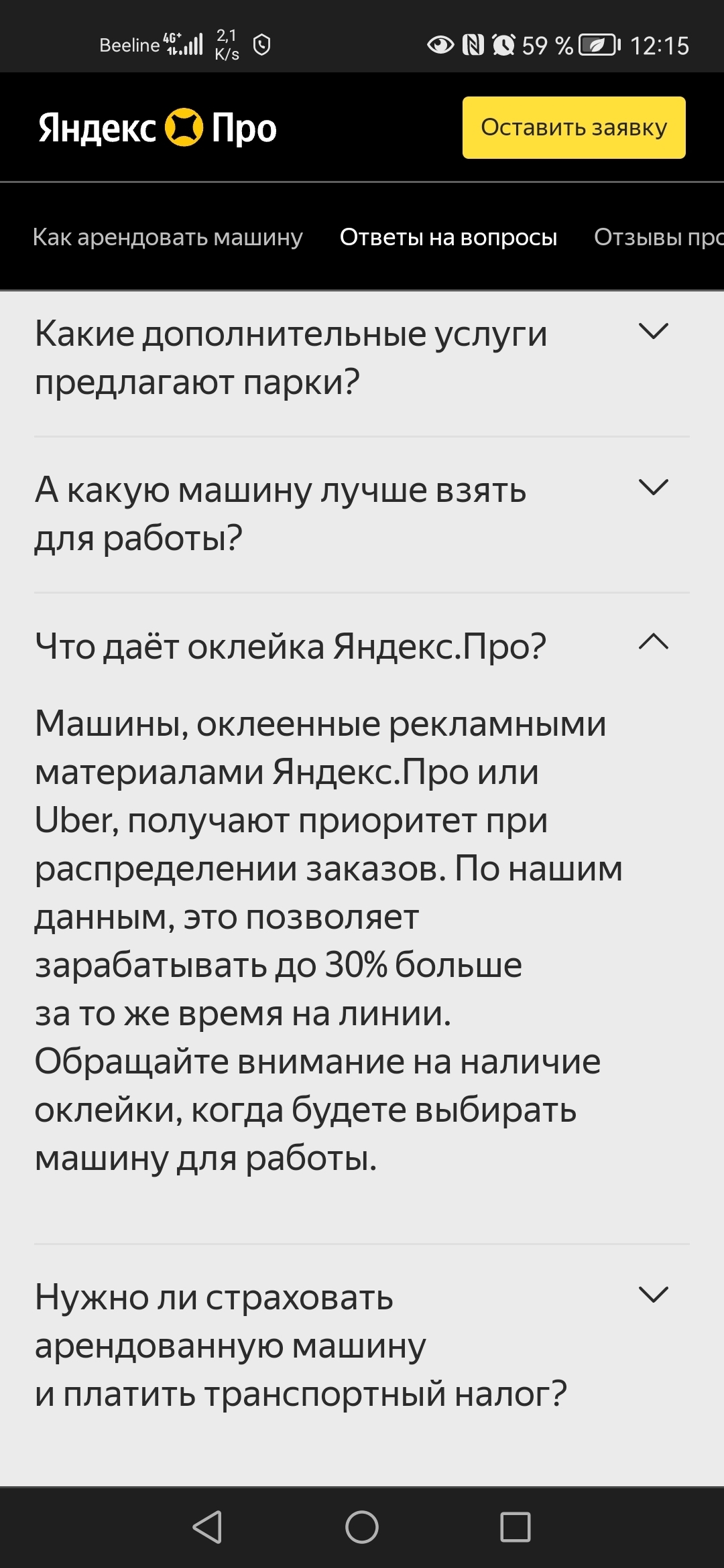
Task: Open the Яндекс Про logo link
Action: (x=158, y=127)
